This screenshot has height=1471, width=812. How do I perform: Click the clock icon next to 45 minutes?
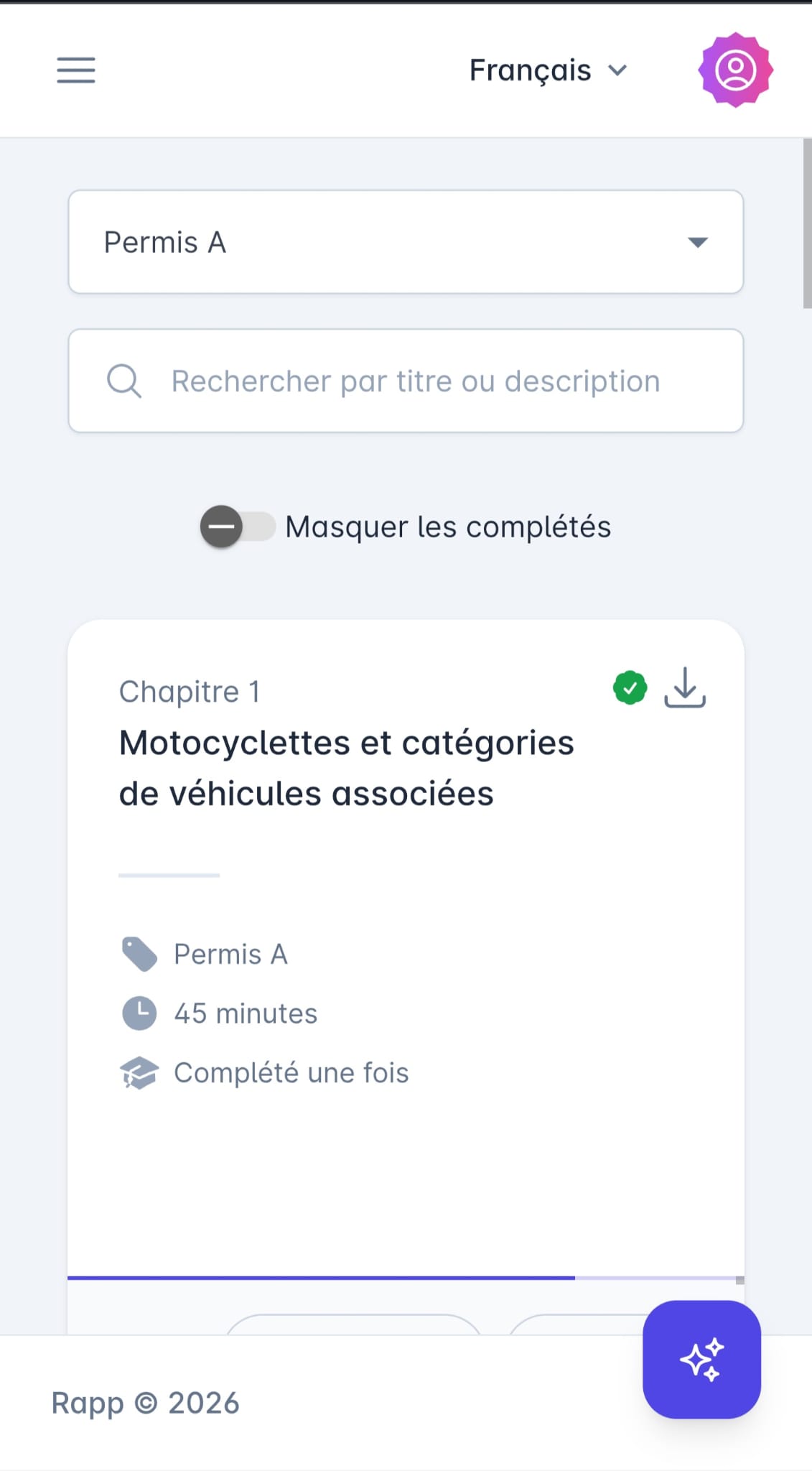(x=139, y=1013)
